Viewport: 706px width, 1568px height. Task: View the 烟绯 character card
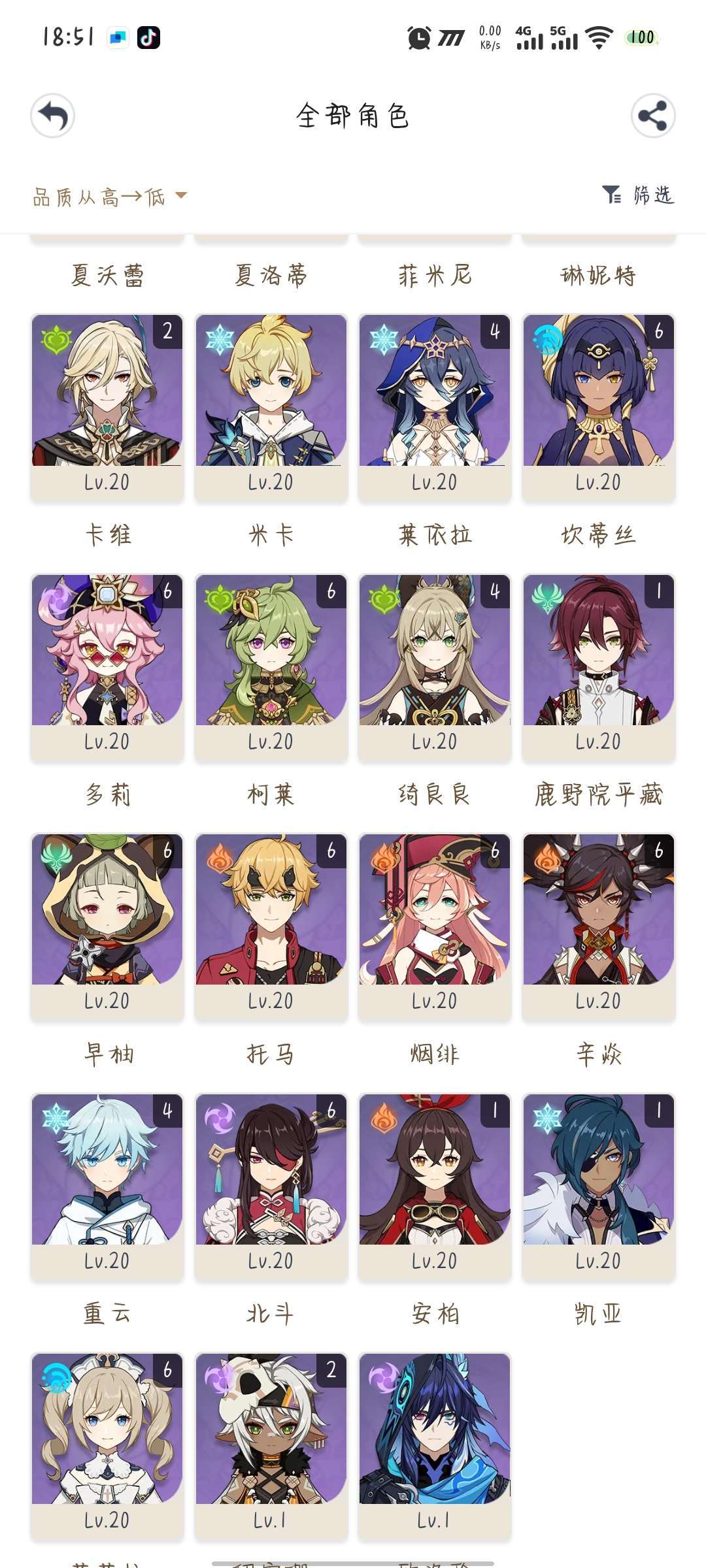pyautogui.click(x=435, y=926)
